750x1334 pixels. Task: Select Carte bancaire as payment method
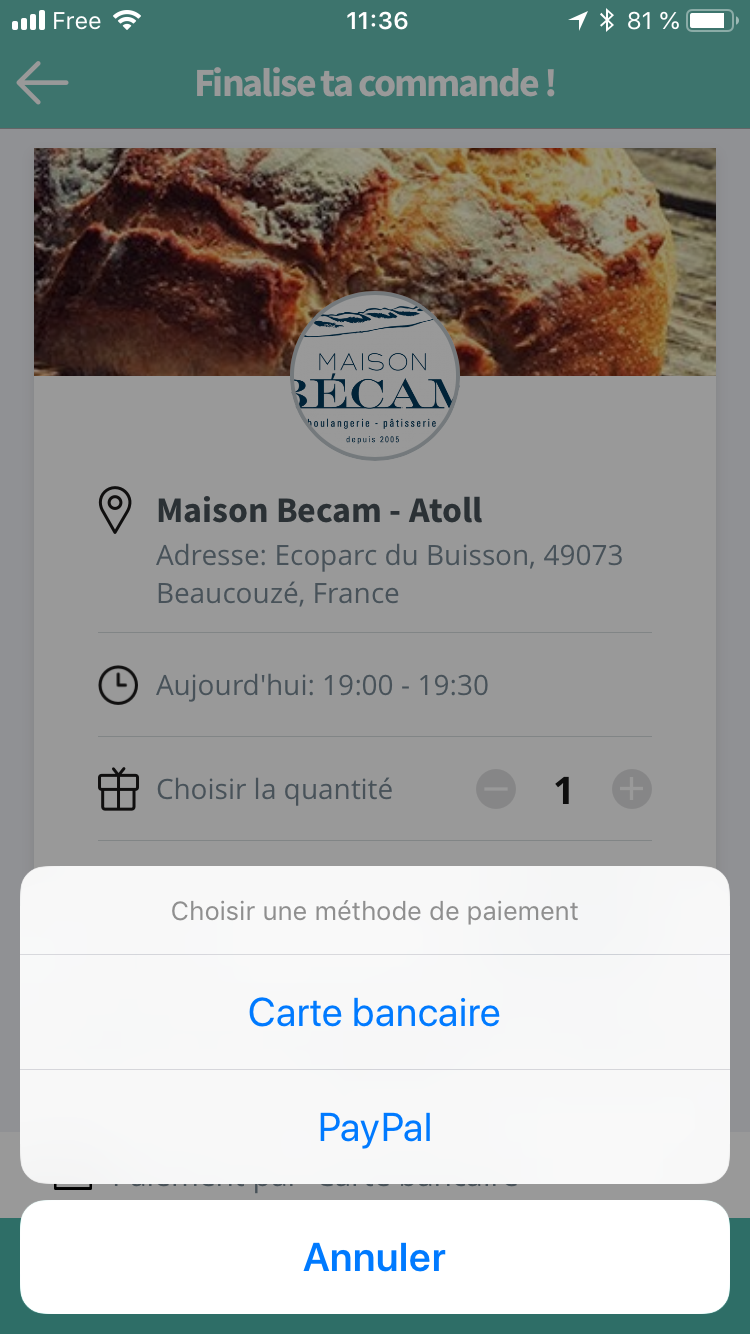click(374, 1012)
